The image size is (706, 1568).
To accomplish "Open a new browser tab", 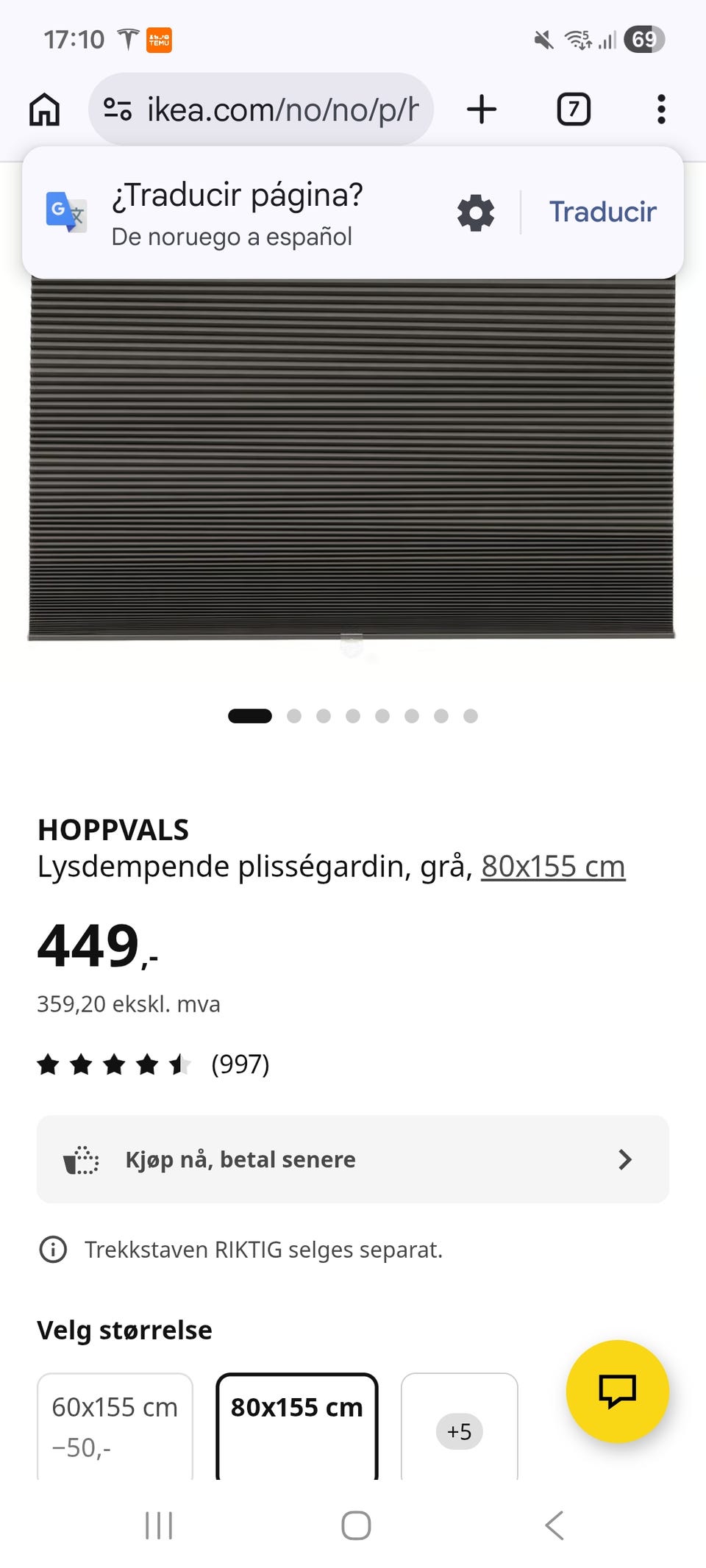I will point(482,110).
